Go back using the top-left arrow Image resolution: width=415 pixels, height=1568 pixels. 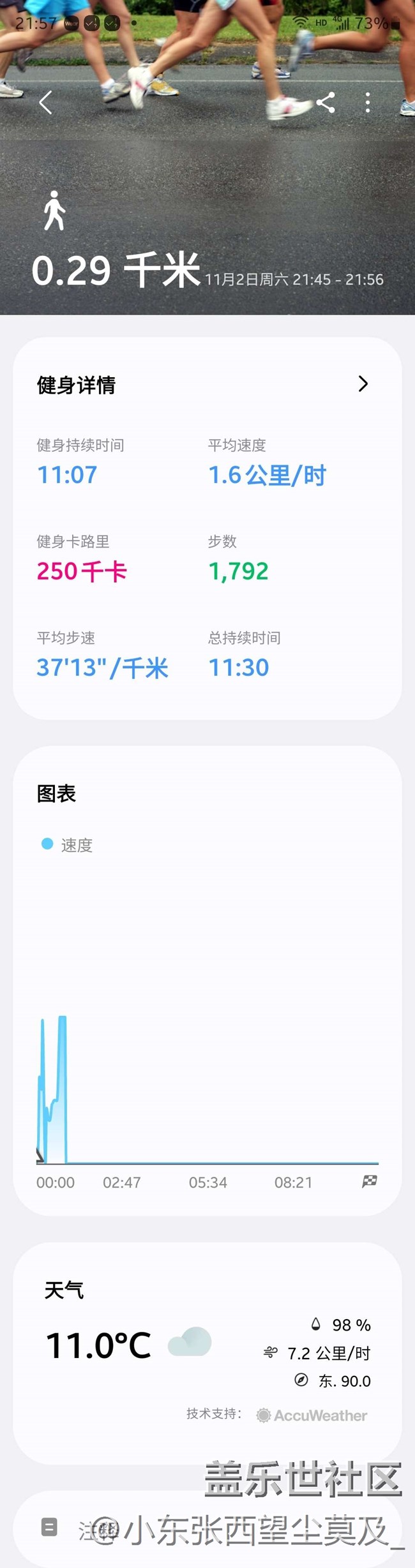[45, 102]
